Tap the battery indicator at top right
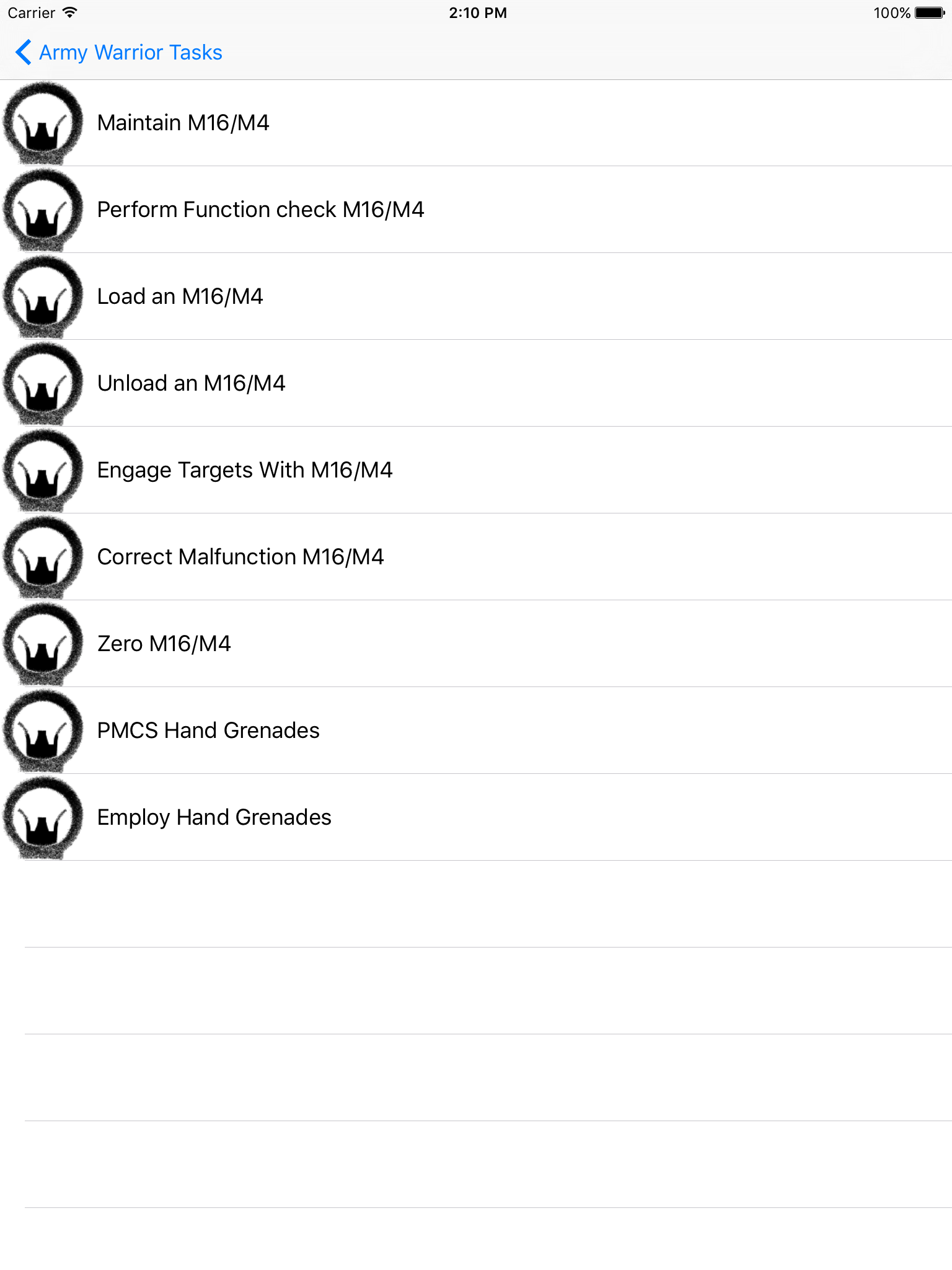The image size is (952, 1270). click(x=926, y=12)
